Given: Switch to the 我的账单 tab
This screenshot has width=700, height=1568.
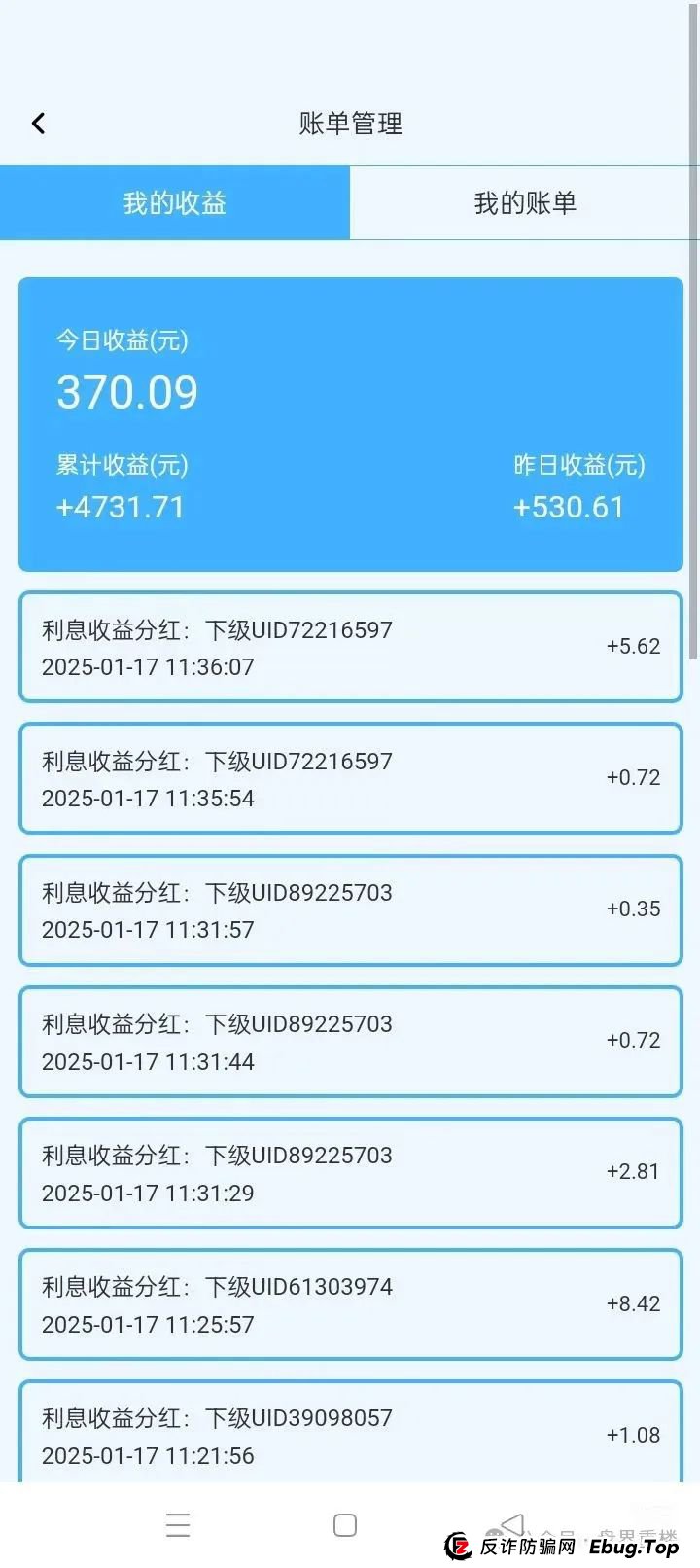Looking at the screenshot, I should click(x=524, y=202).
